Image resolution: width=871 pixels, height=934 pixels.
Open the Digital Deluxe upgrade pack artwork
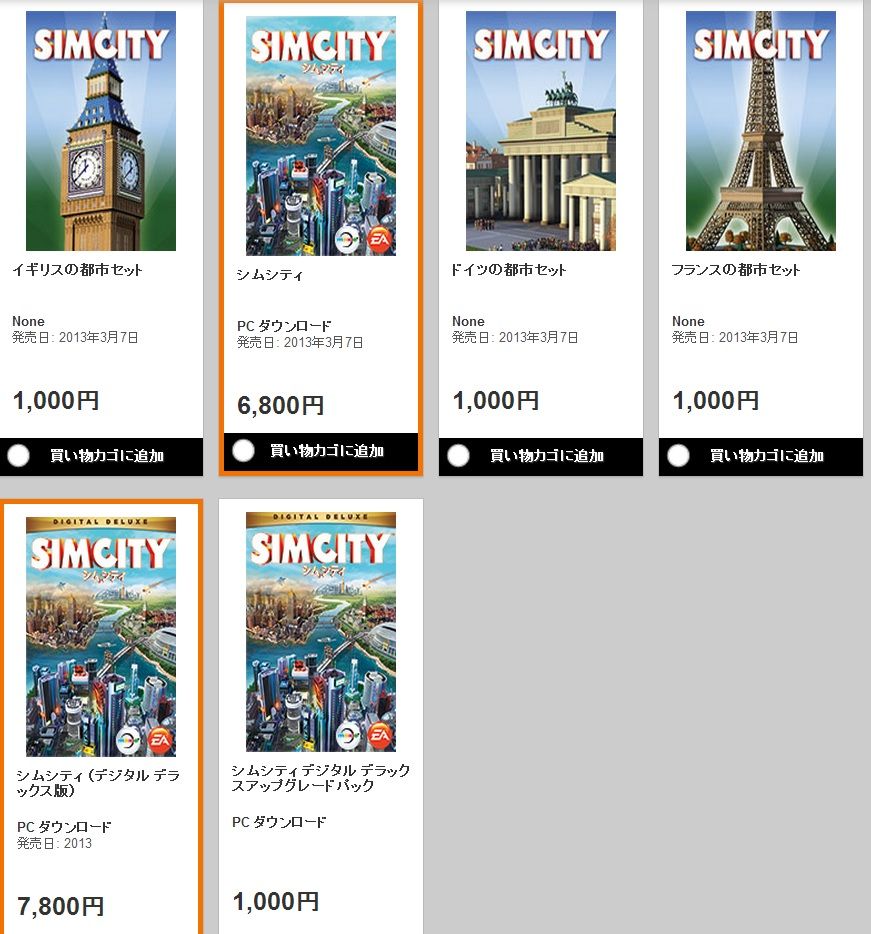[x=320, y=628]
